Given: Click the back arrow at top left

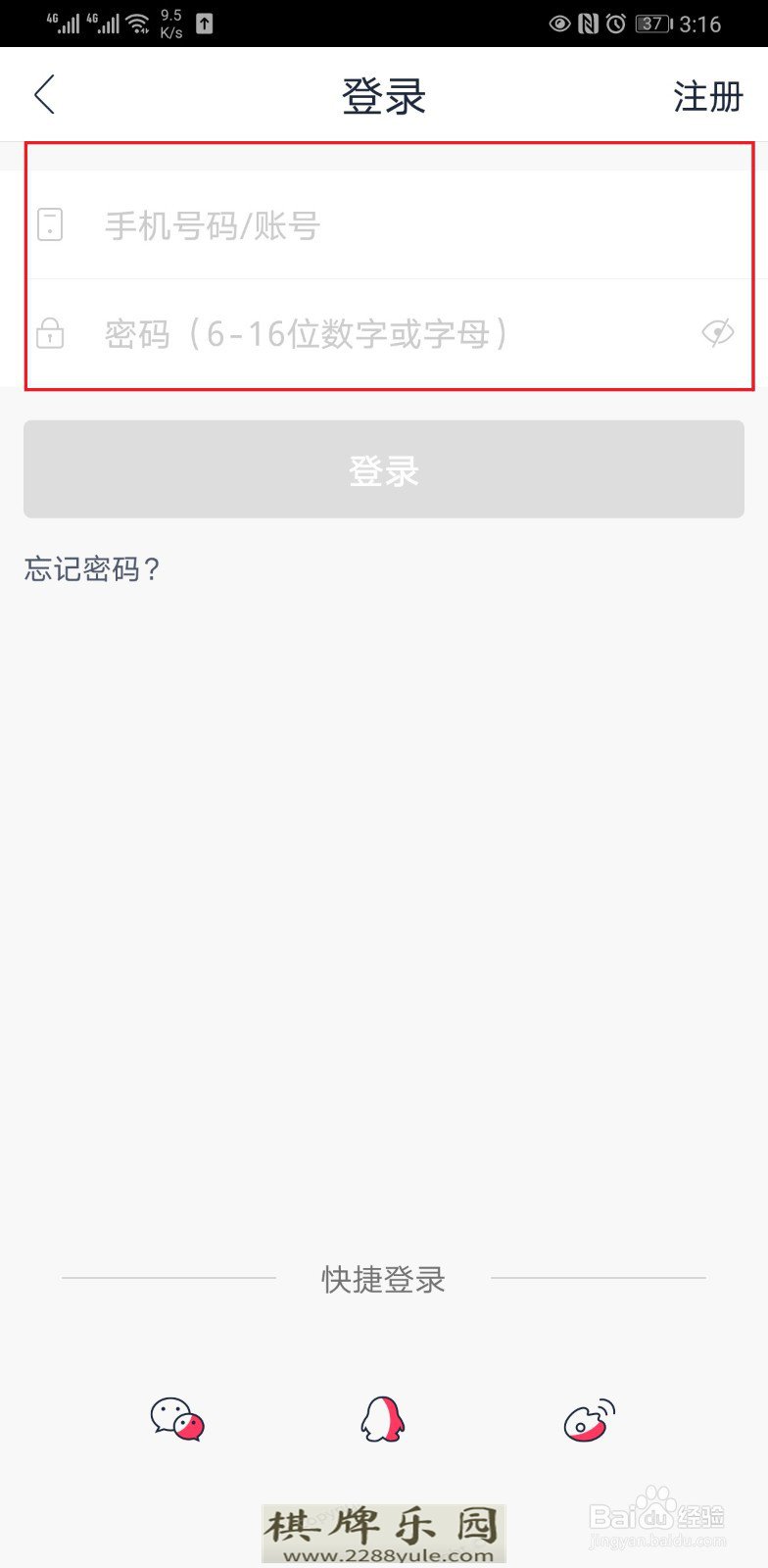Looking at the screenshot, I should [x=43, y=94].
